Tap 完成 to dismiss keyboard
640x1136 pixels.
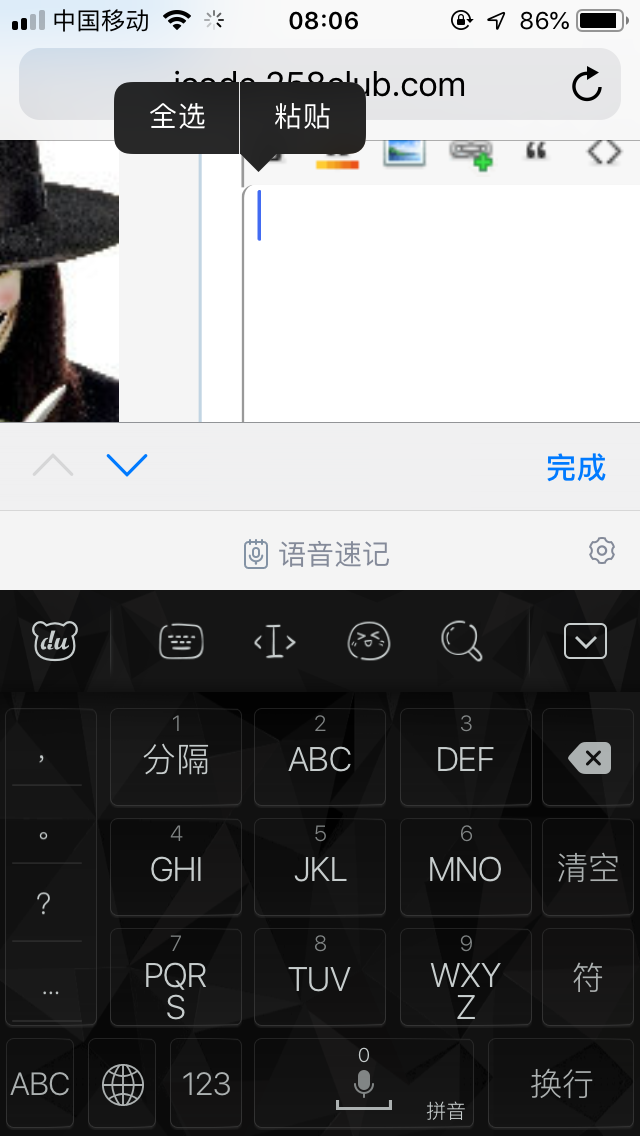click(576, 467)
